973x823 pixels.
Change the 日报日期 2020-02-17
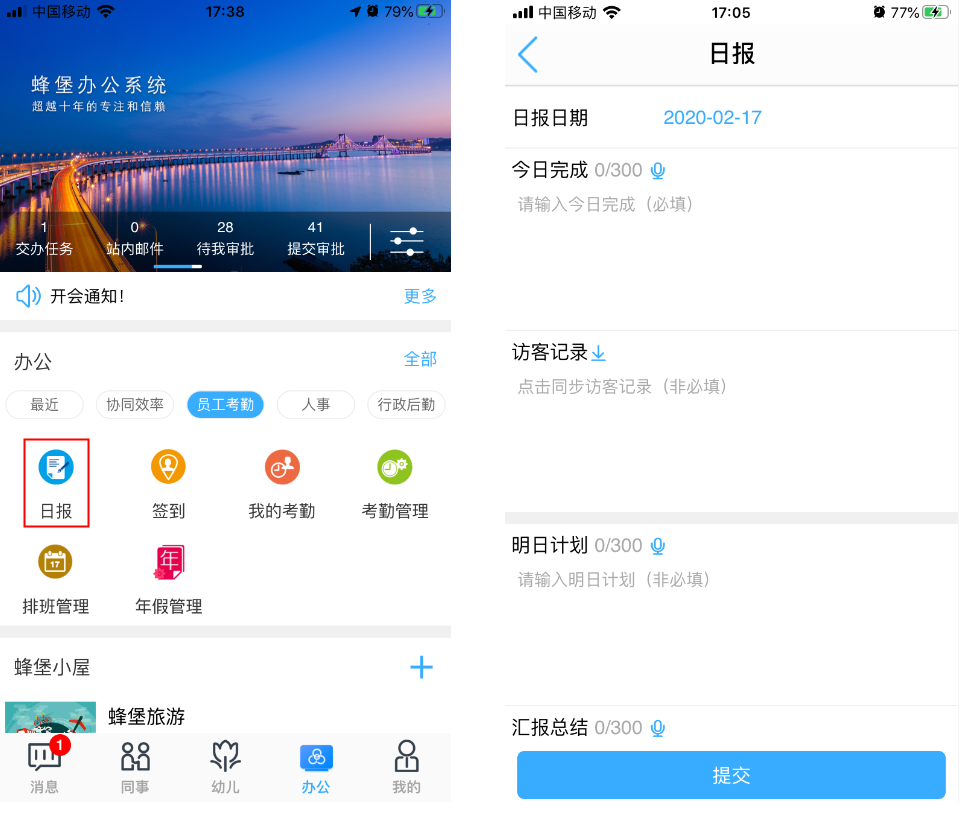[x=712, y=118]
